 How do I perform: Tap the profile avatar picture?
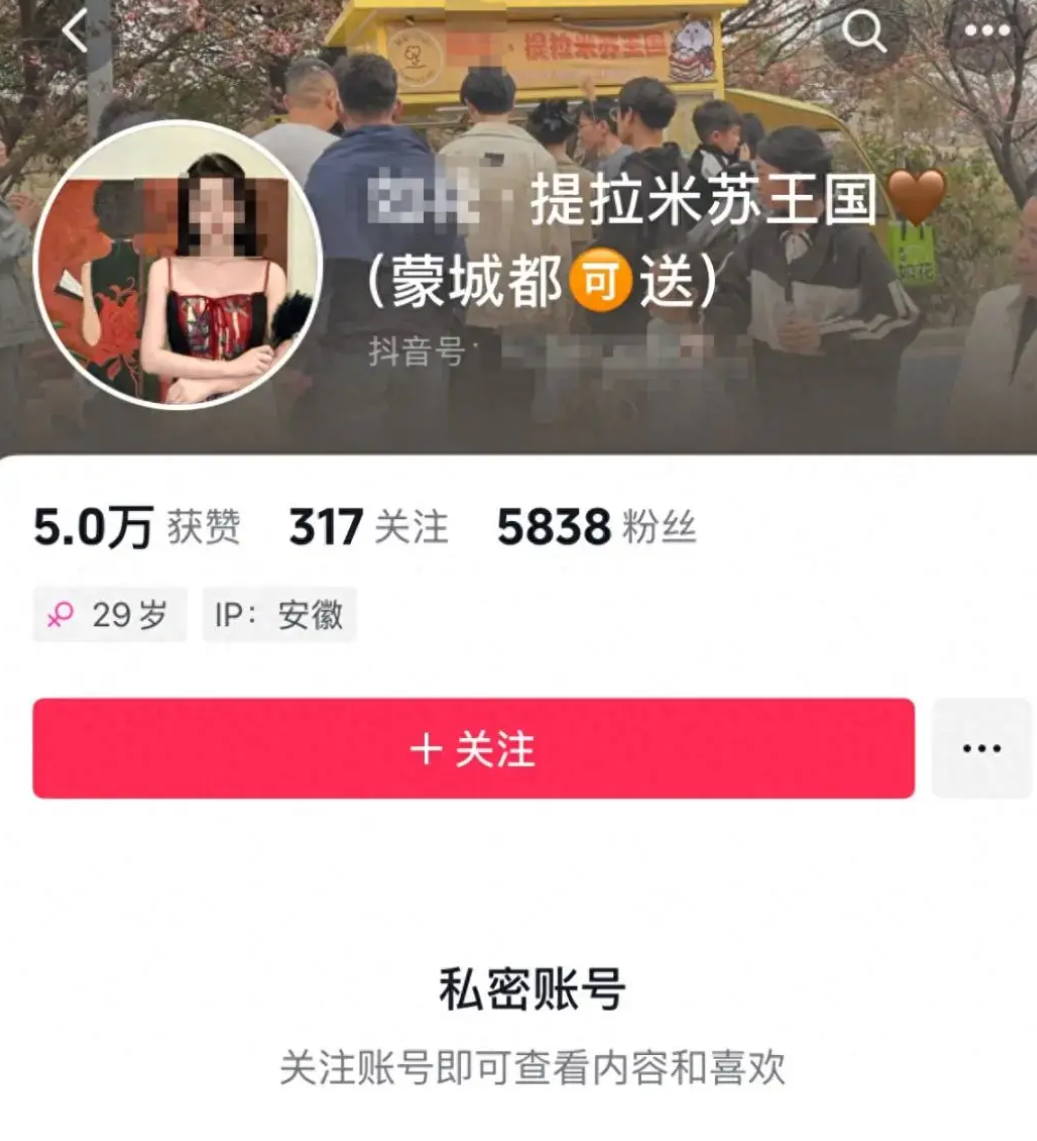(x=178, y=265)
